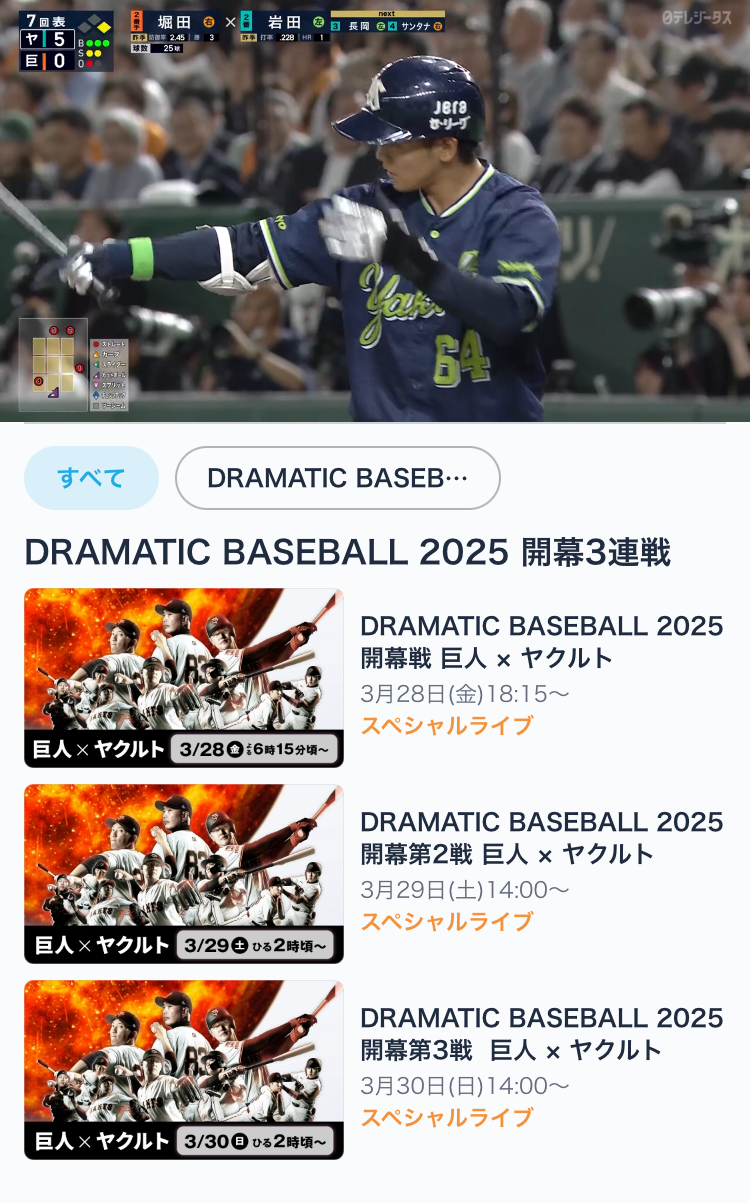Open 開幕第3戦 巨人×ヤクルト on 3月30日
Image resolution: width=750 pixels, height=1203 pixels.
click(375, 1070)
